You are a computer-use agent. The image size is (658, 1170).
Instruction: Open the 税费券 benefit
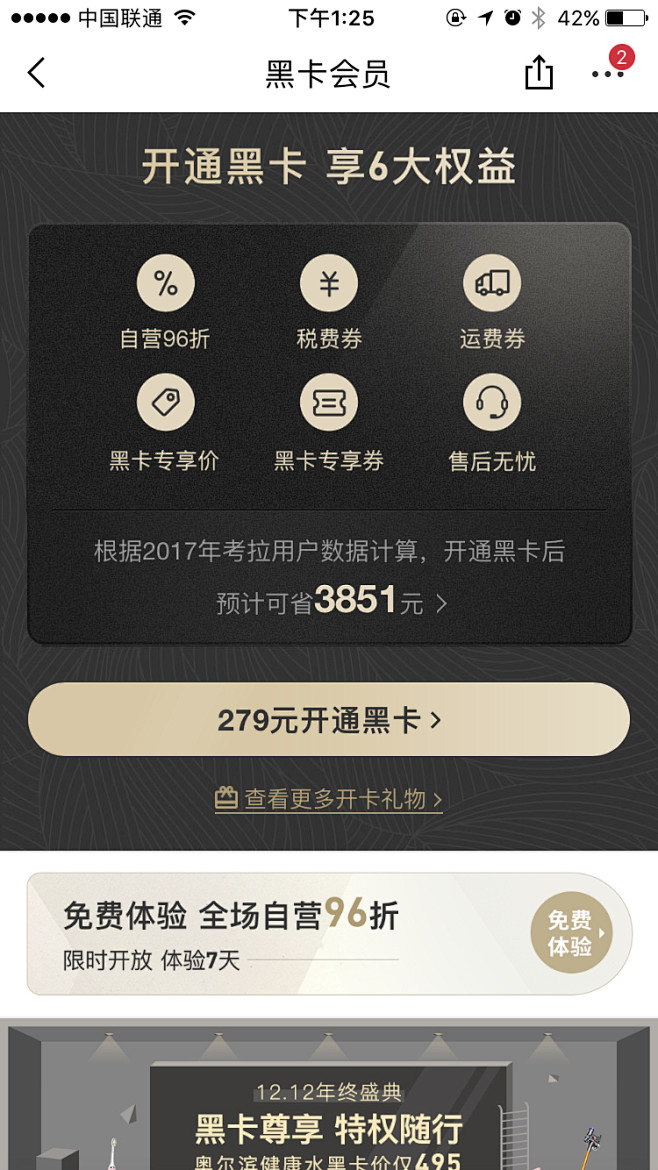point(329,303)
